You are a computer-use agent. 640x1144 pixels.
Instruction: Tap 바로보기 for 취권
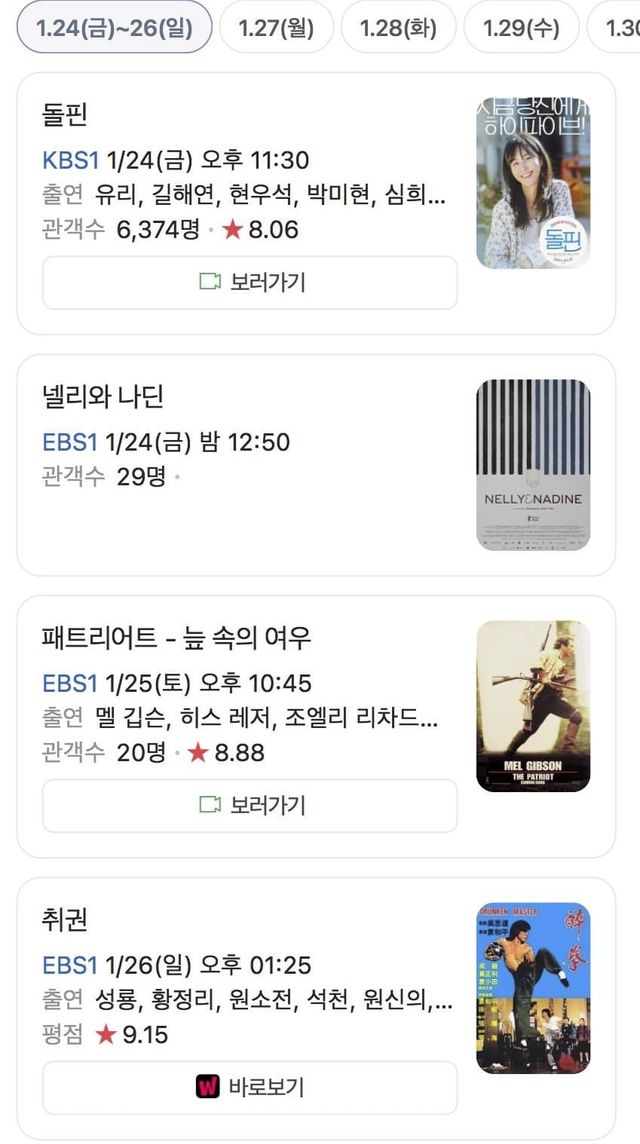tap(250, 1087)
